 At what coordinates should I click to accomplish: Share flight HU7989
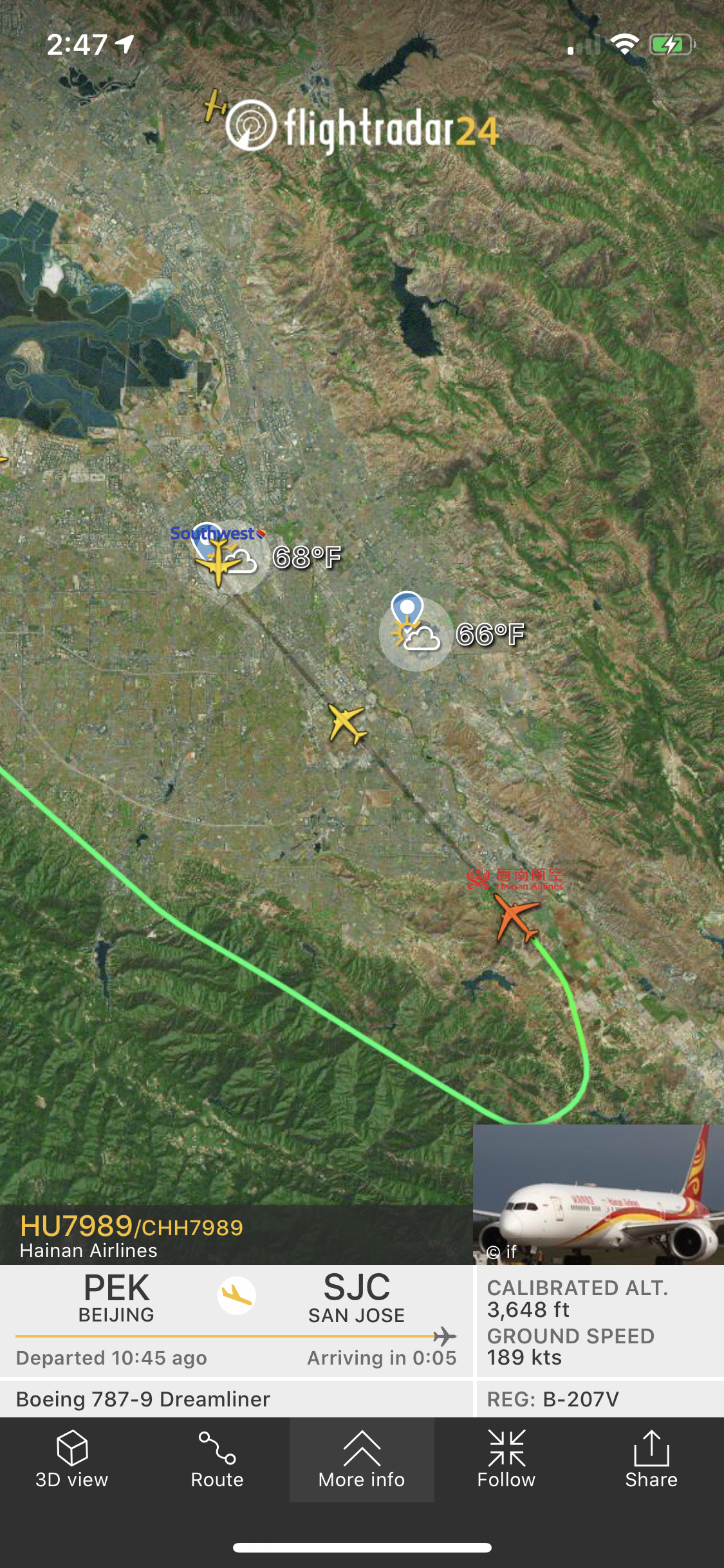point(651,1459)
